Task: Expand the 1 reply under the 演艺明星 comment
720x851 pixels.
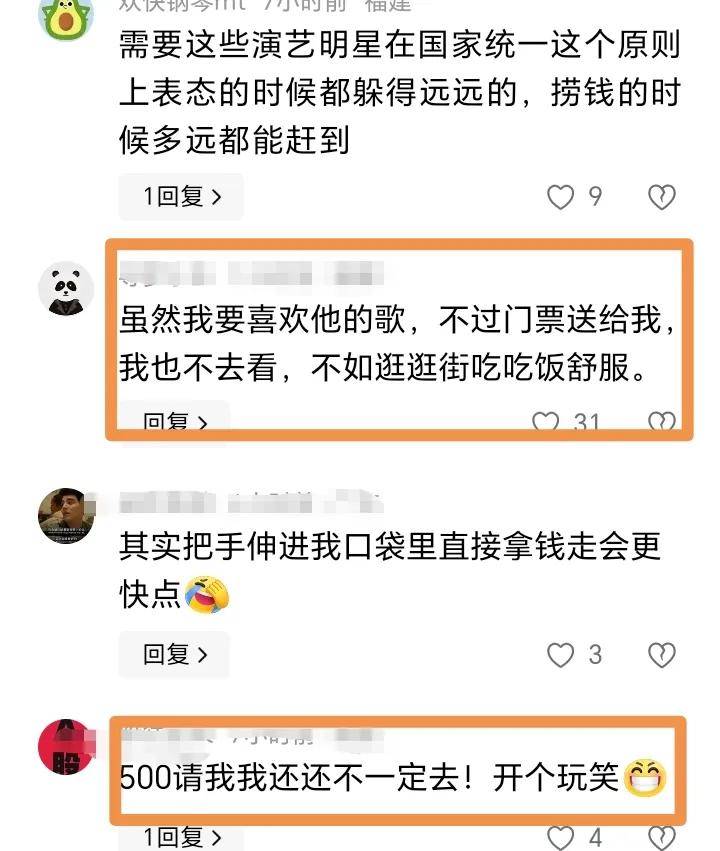Action: (x=181, y=197)
